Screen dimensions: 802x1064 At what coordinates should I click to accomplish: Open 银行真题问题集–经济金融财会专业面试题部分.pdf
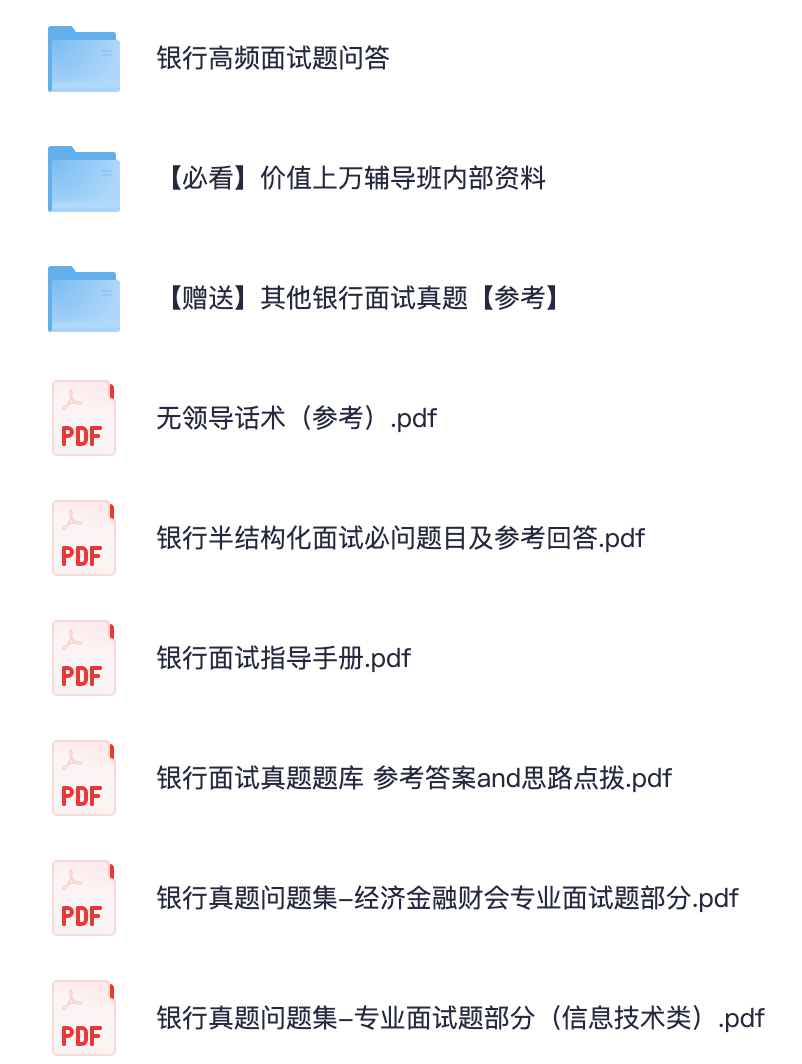pyautogui.click(x=447, y=898)
